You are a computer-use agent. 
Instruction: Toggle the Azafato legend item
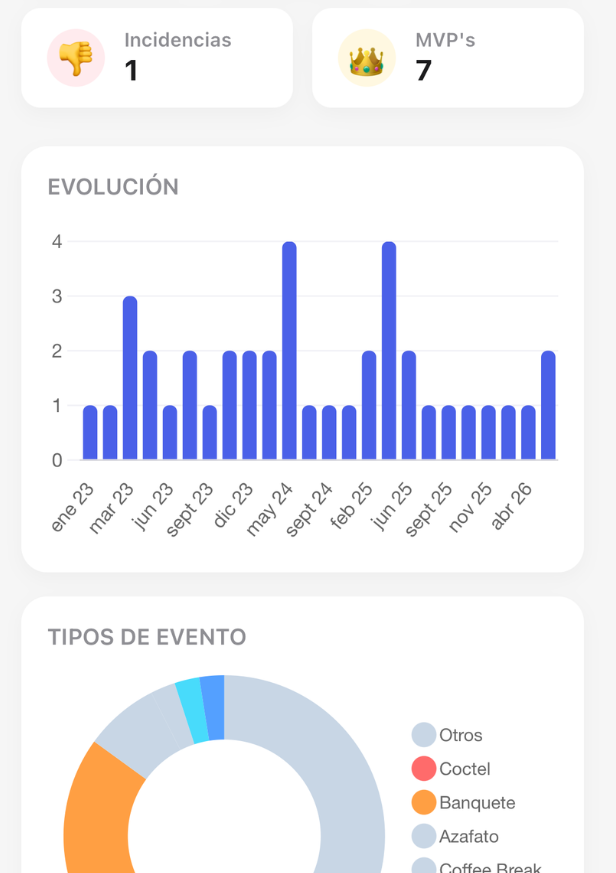click(x=455, y=836)
